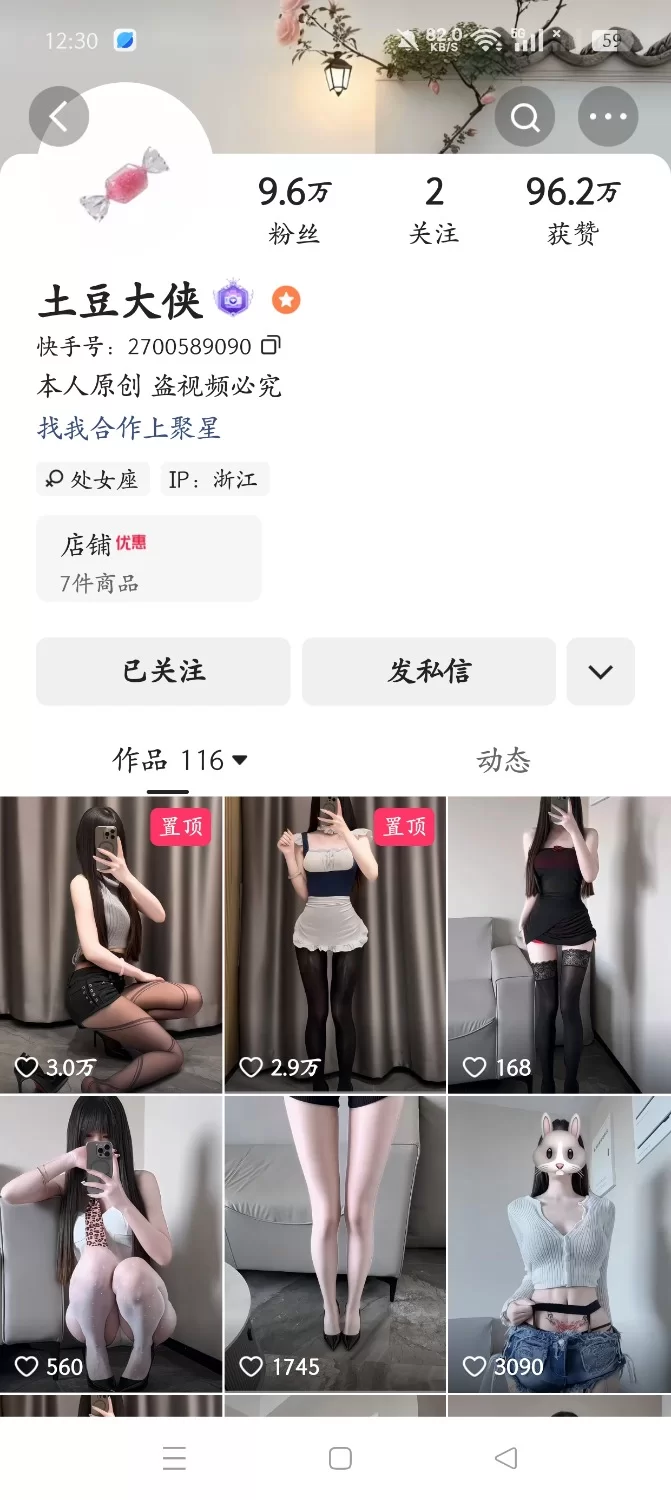Tap the 已关注 follow button
The height and width of the screenshot is (1500, 671).
[x=163, y=671]
